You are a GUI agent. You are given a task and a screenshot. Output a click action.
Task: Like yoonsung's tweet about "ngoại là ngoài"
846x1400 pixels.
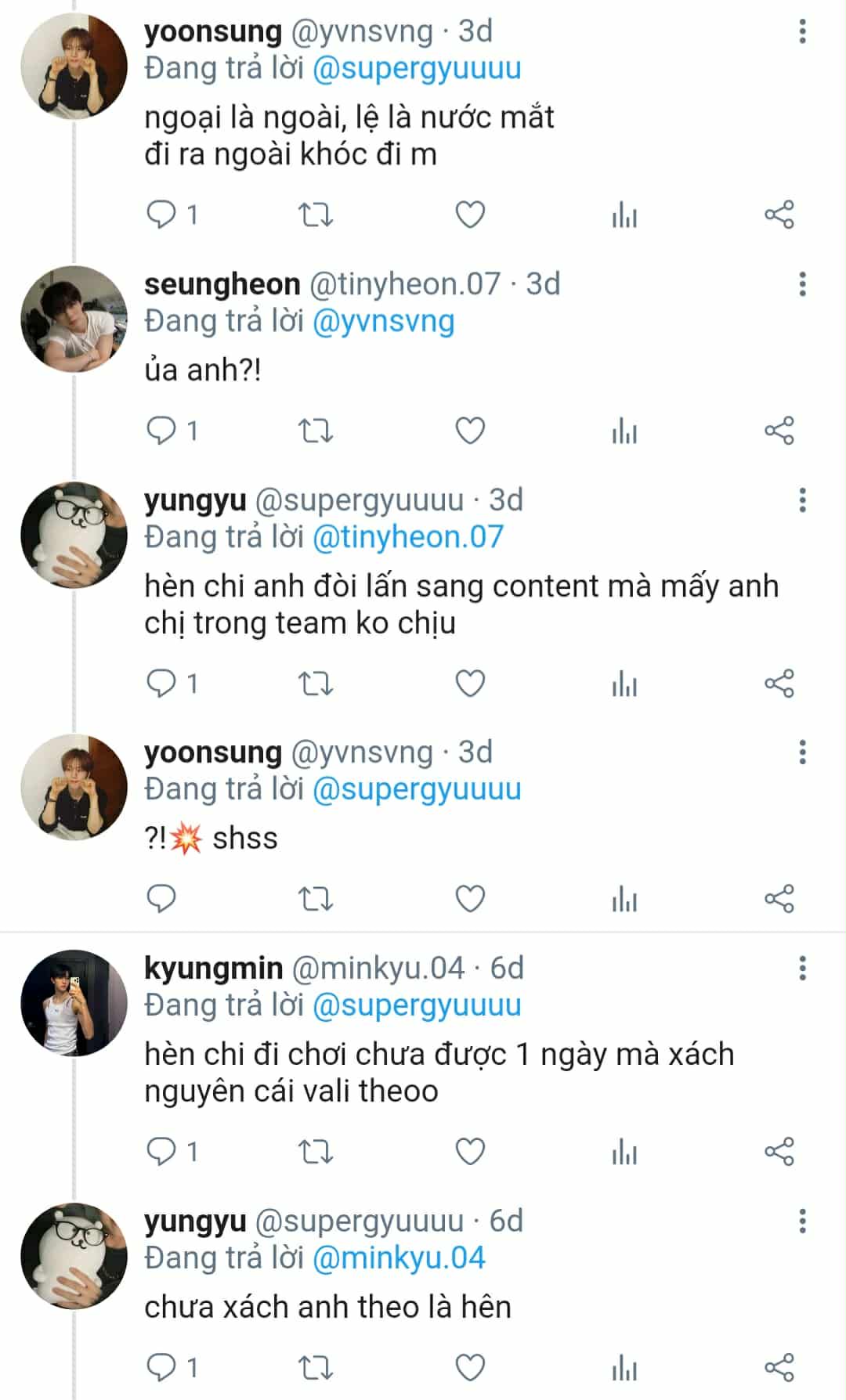point(470,215)
